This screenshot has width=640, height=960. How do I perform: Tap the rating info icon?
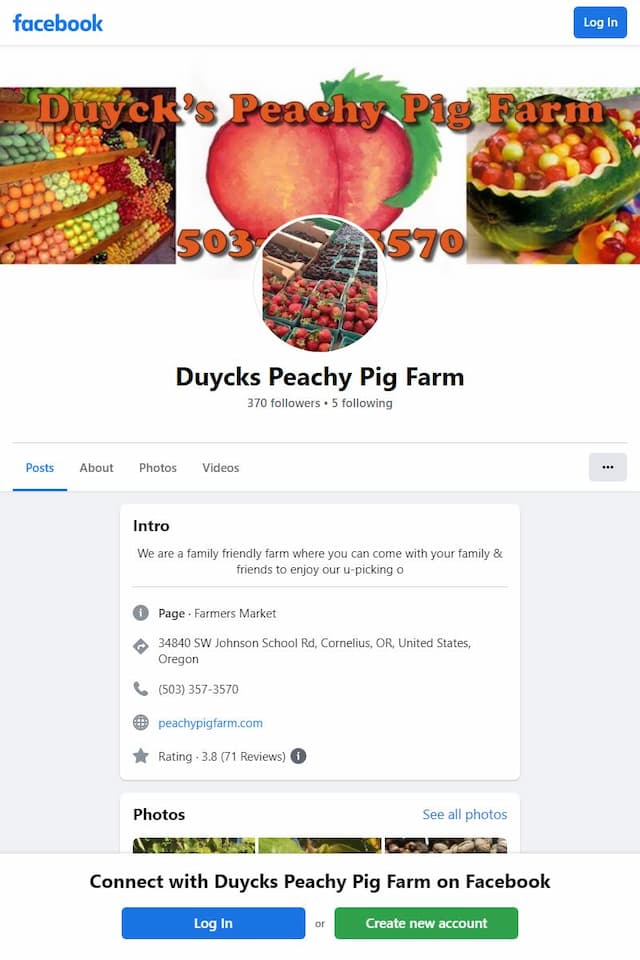pyautogui.click(x=298, y=756)
